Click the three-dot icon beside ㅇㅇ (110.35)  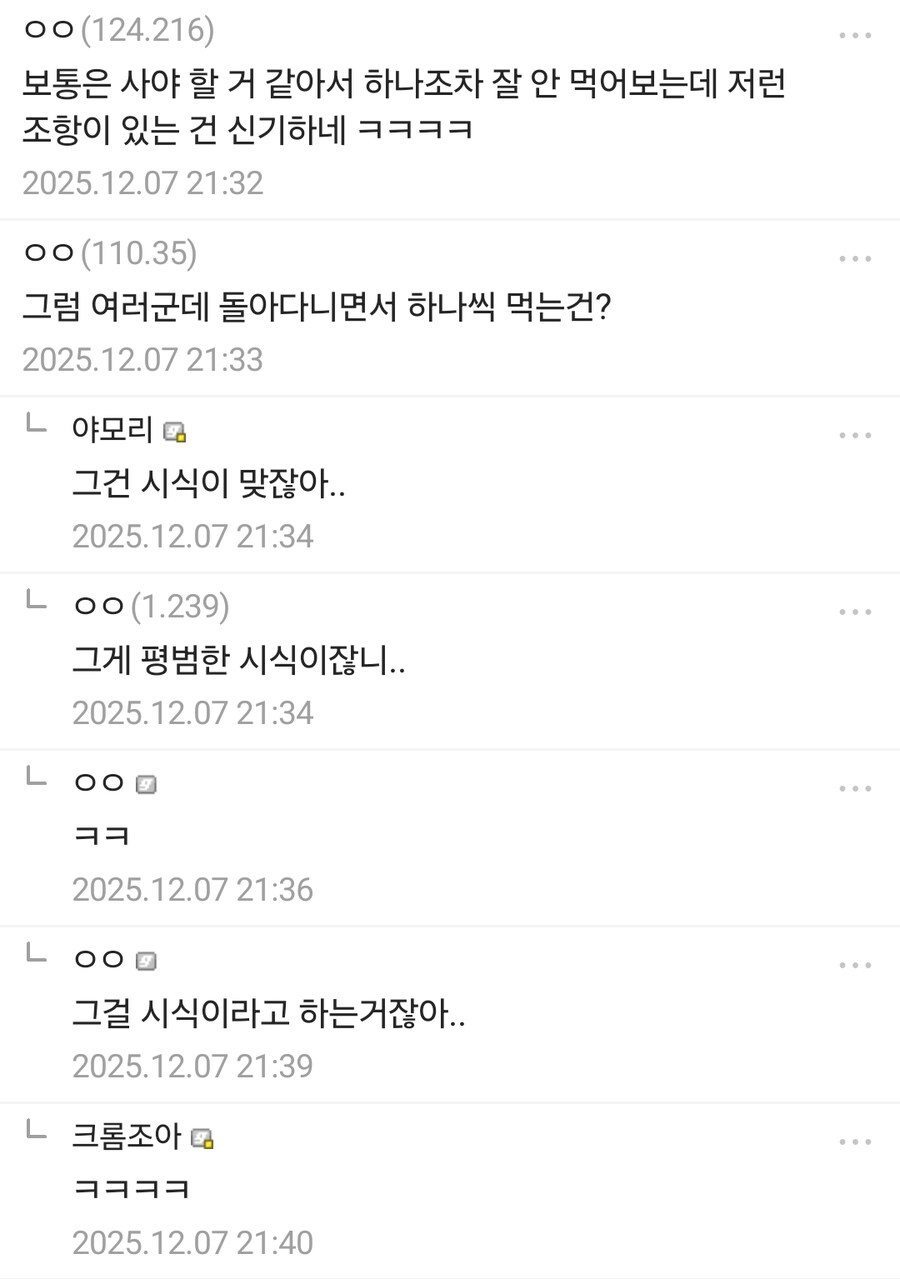click(x=856, y=257)
